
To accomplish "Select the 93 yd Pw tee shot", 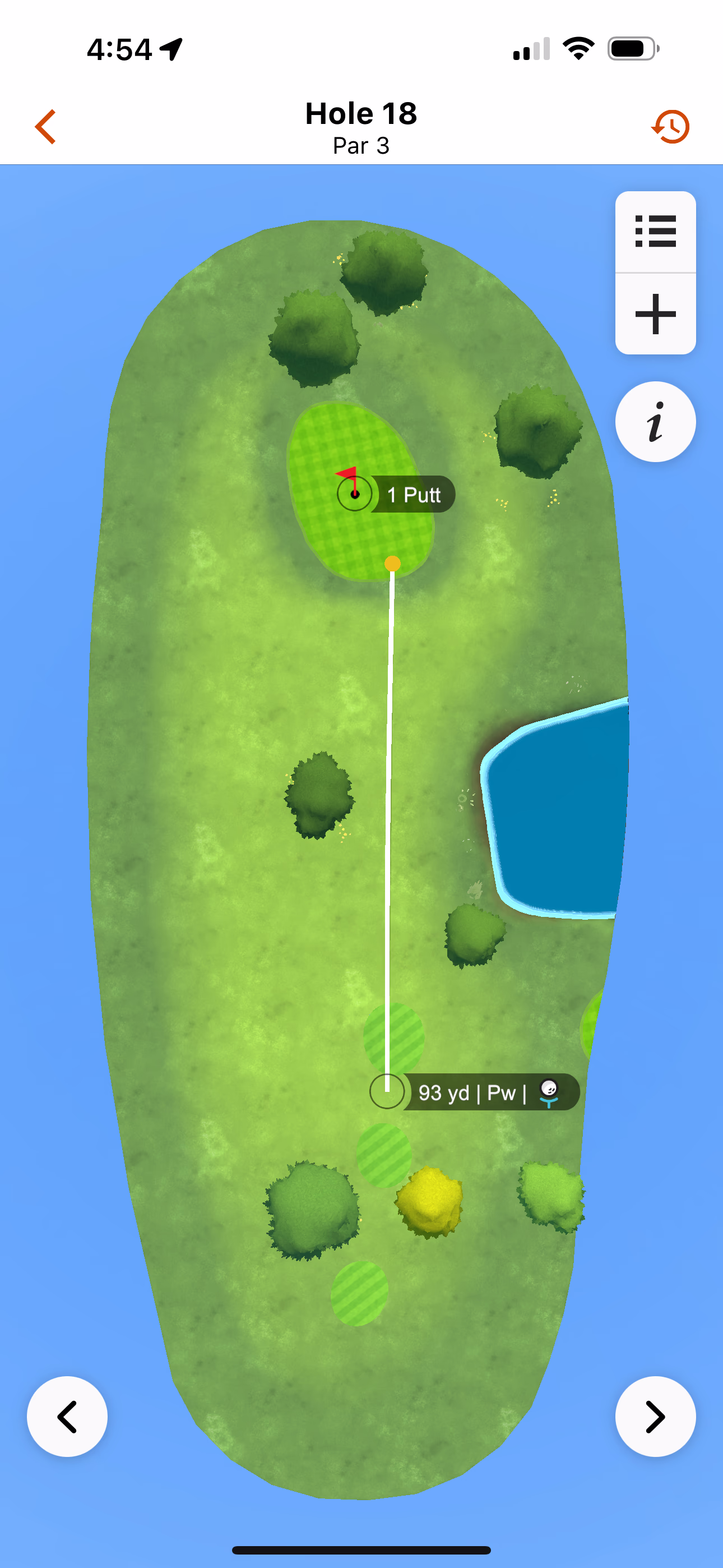I will point(474,1092).
